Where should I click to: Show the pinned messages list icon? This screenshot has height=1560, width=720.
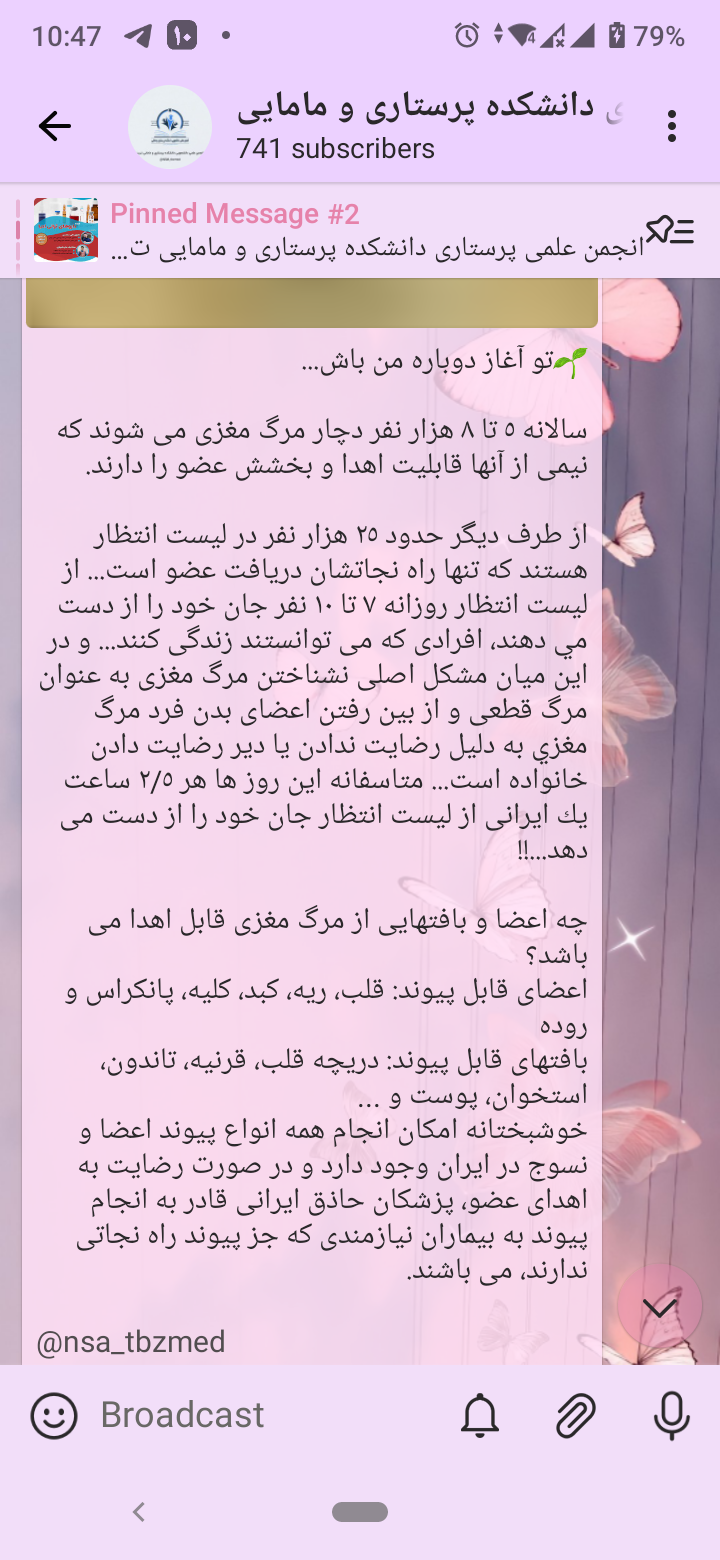pos(670,231)
